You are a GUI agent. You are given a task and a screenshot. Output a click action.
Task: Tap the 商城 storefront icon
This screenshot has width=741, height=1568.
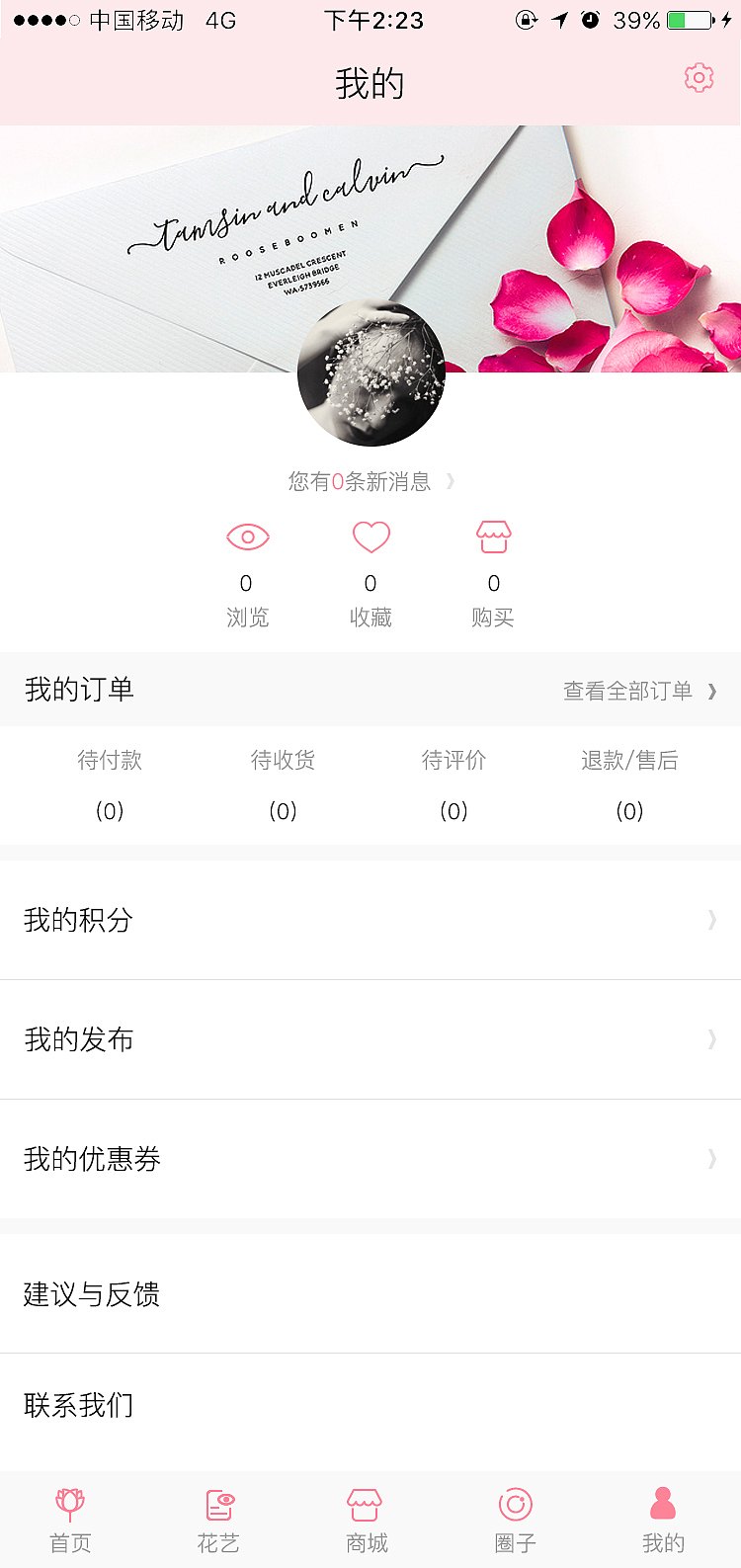click(366, 1504)
